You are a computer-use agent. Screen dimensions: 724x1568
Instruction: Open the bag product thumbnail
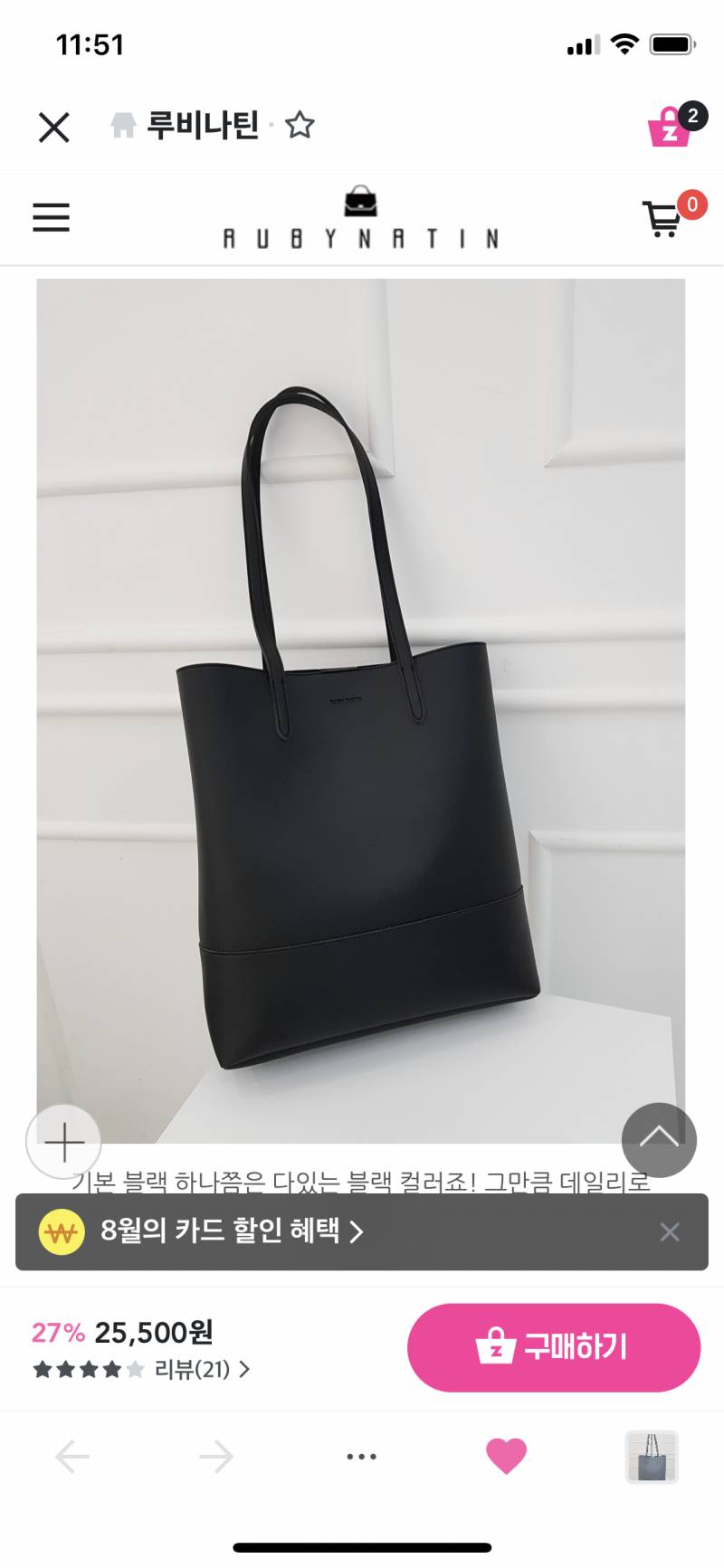click(x=652, y=1457)
